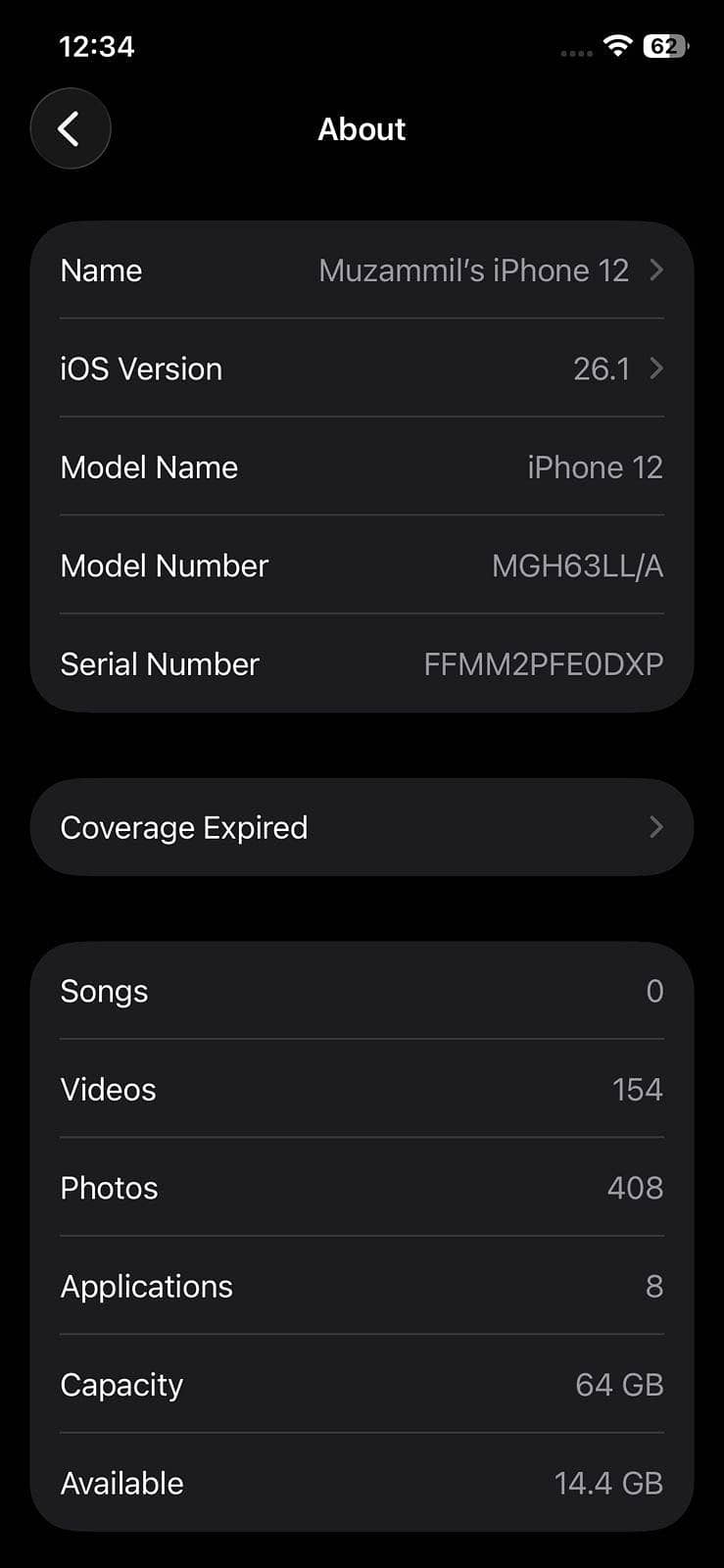Expand the Name row chevron
724x1568 pixels.
pos(656,270)
